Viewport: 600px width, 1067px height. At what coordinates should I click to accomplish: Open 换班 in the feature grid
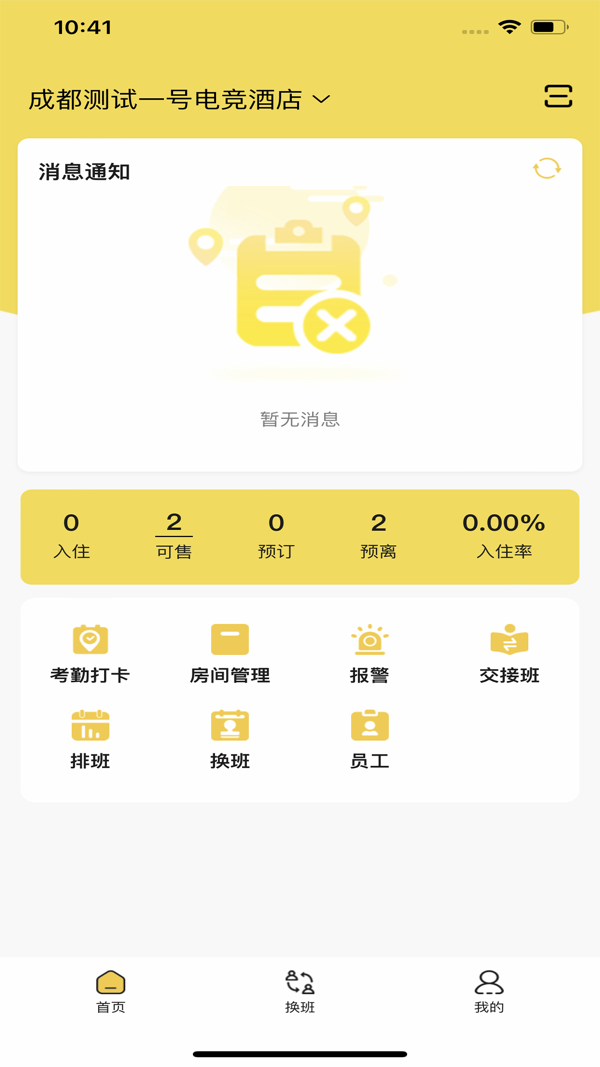[230, 740]
